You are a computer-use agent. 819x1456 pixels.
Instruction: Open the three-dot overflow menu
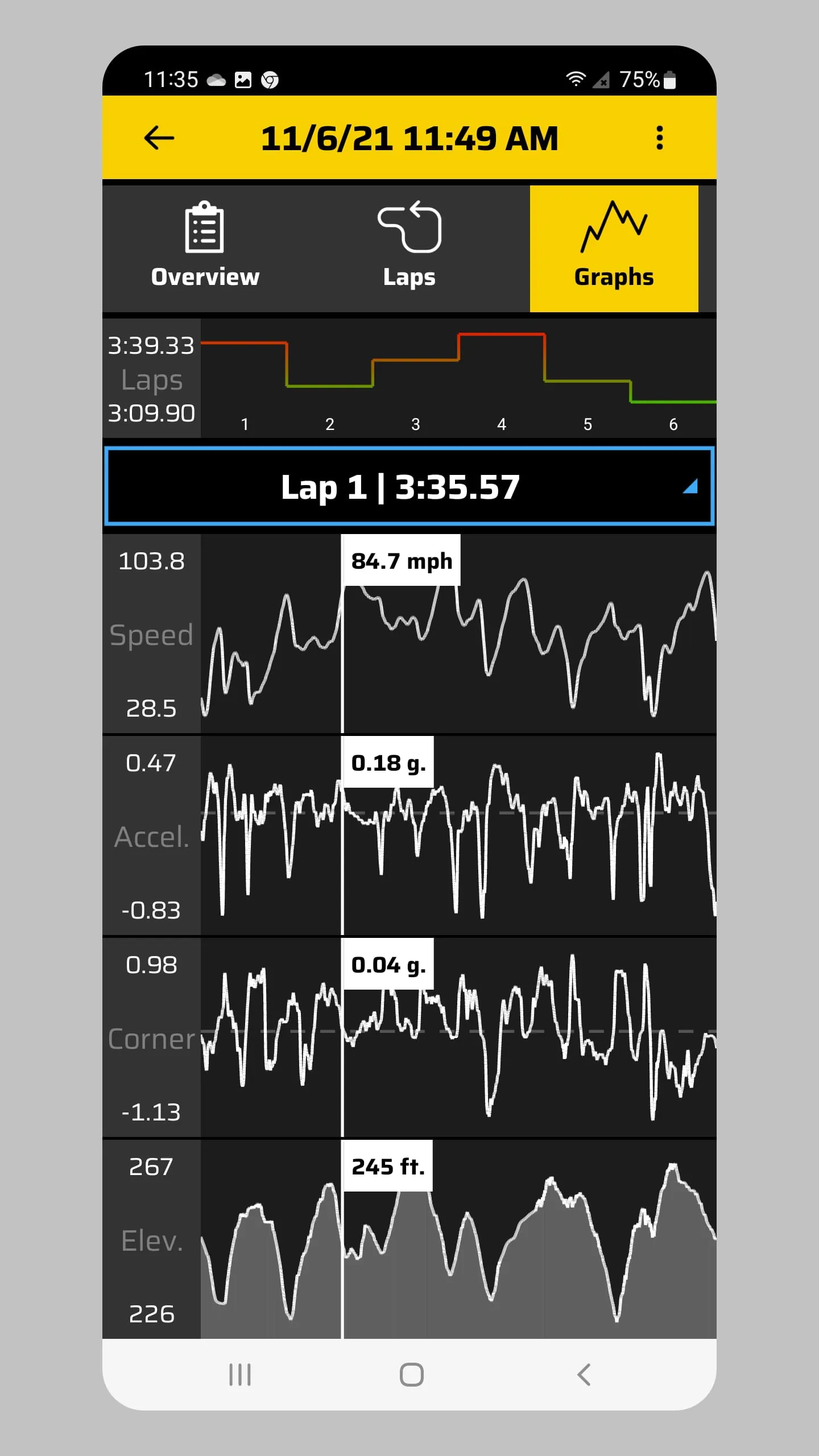click(x=659, y=138)
